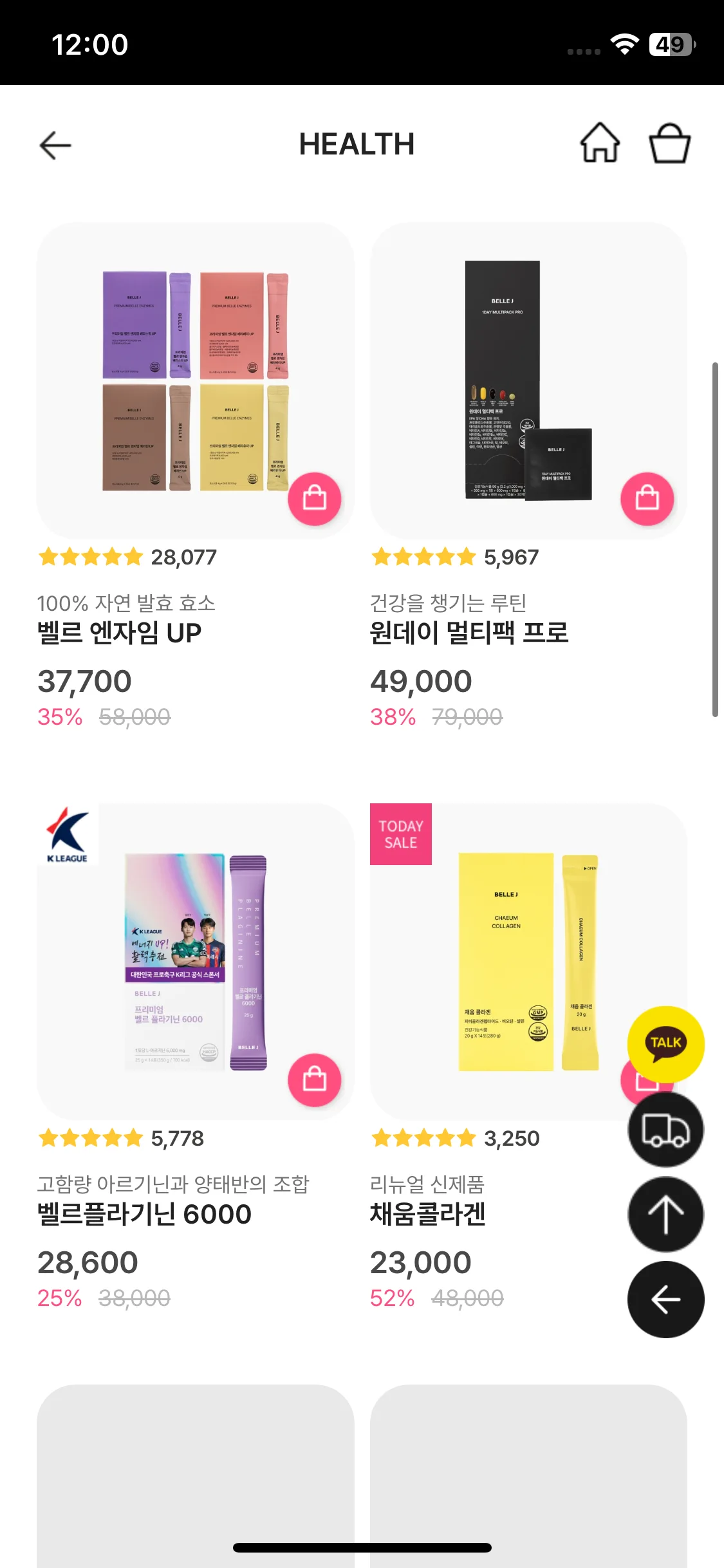Open the home icon in header
This screenshot has width=724, height=1568.
600,143
